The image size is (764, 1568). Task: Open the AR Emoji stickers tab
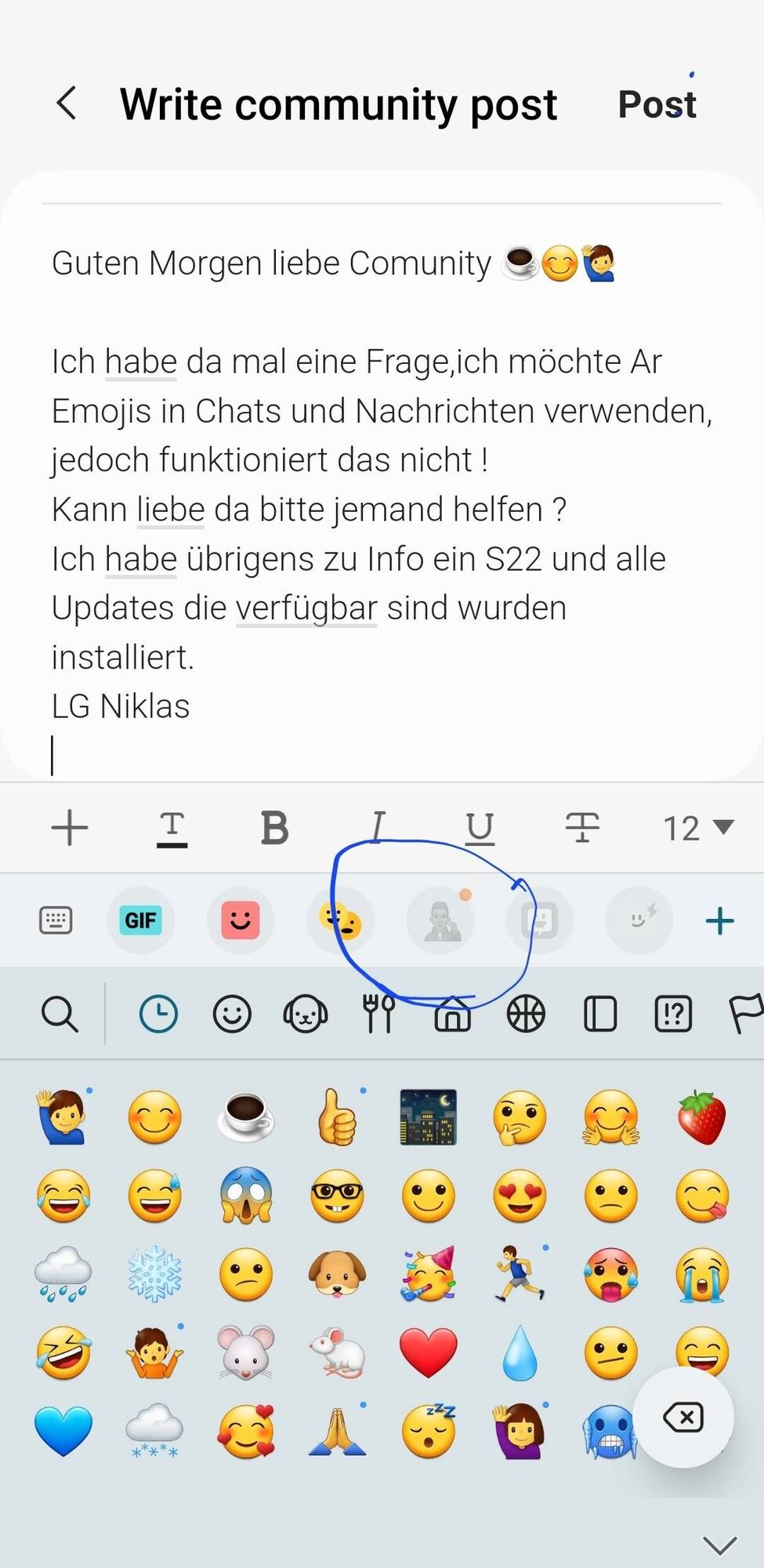pos(441,920)
